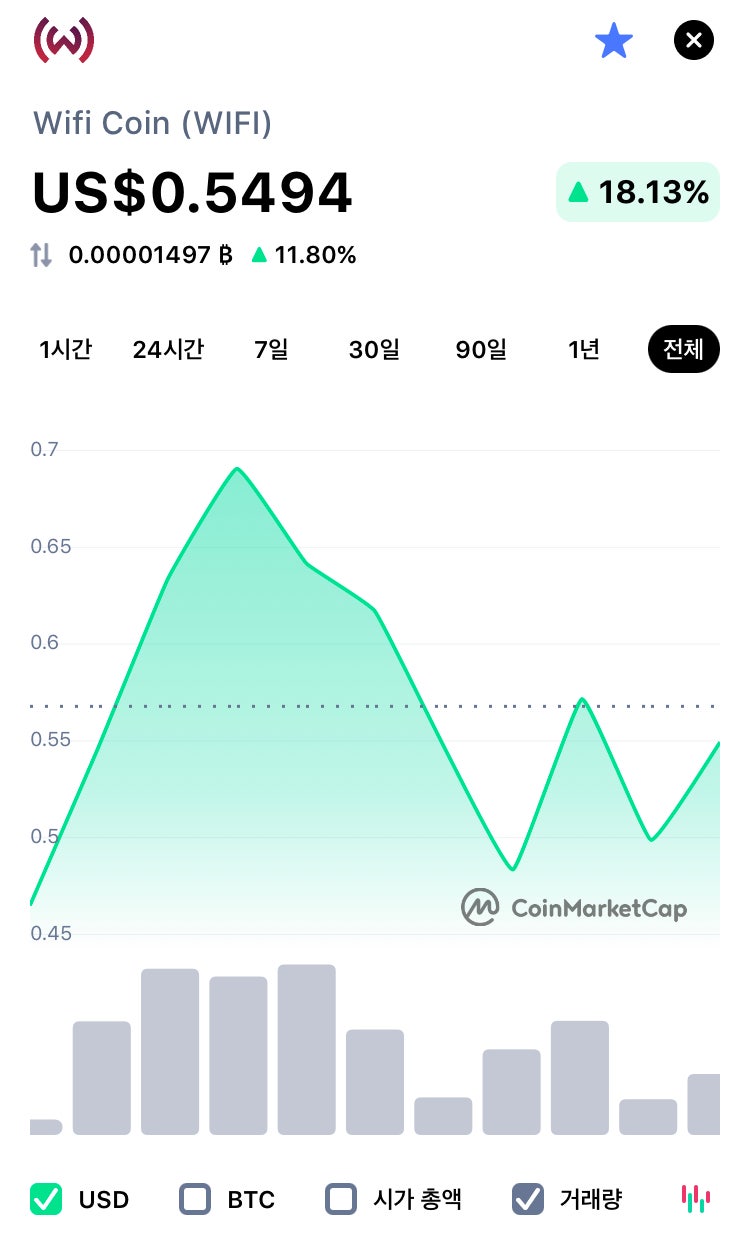Uncheck the USD checkbox
Viewport: 750px width, 1246px height.
[x=46, y=1198]
